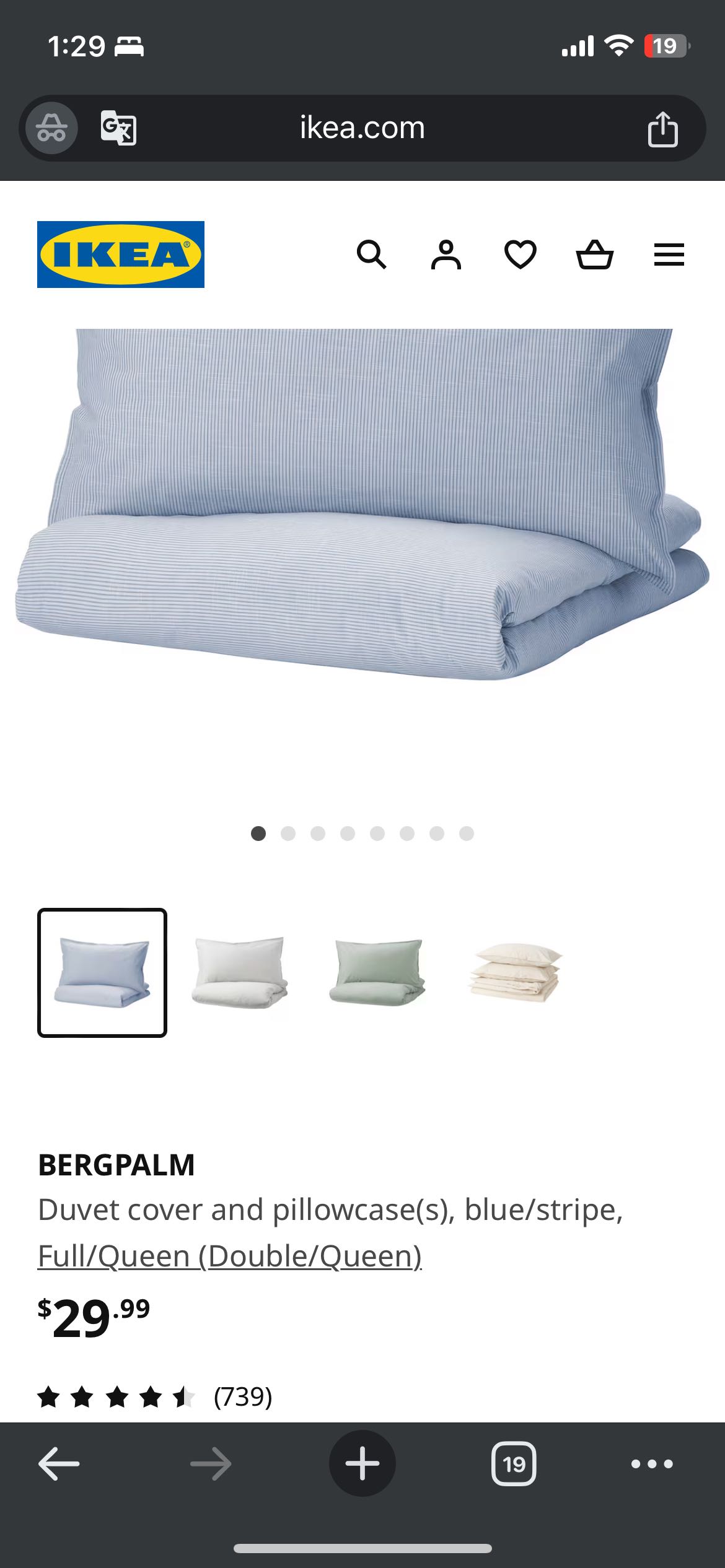Open the hamburger menu
Screen dimensions: 725x1568
coord(669,255)
